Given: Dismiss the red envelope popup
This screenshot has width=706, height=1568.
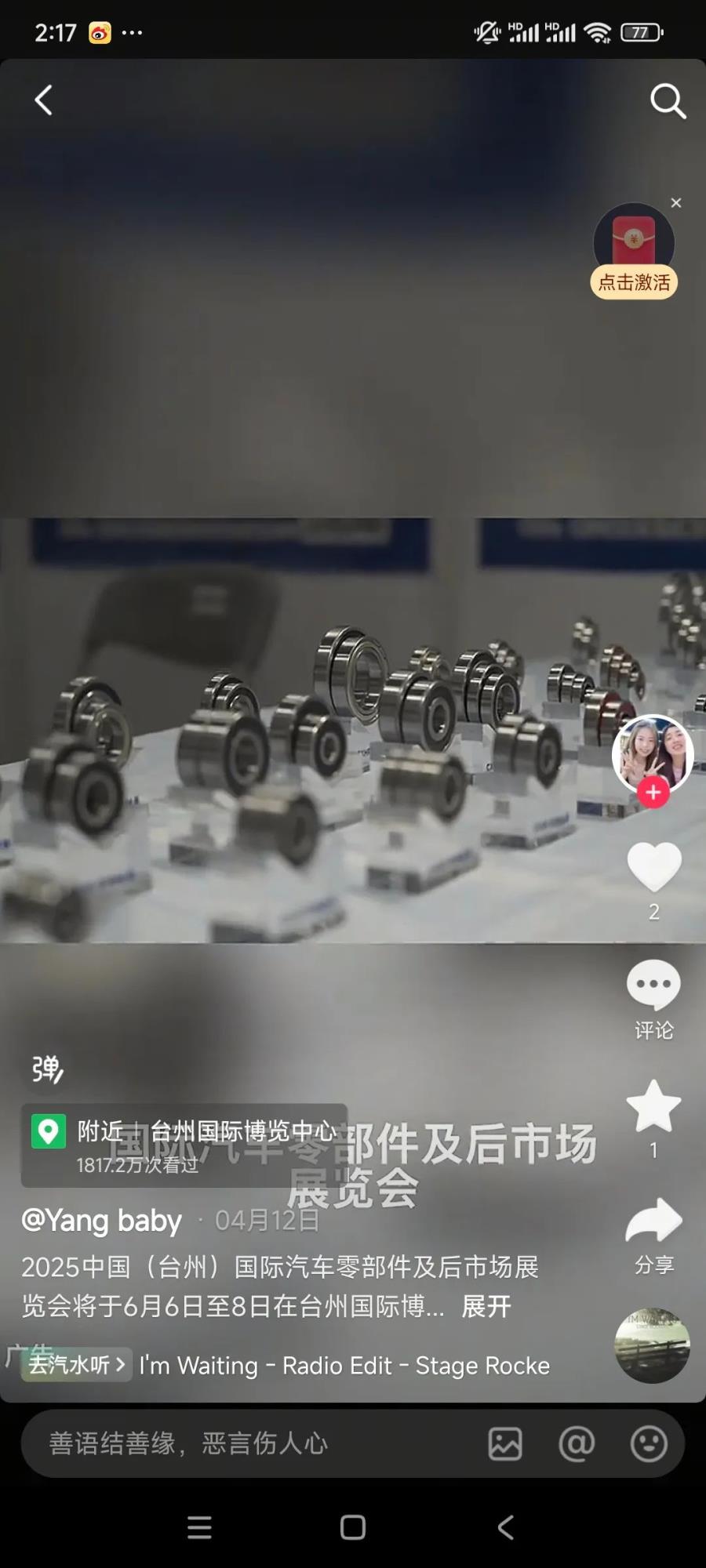Looking at the screenshot, I should 676,203.
